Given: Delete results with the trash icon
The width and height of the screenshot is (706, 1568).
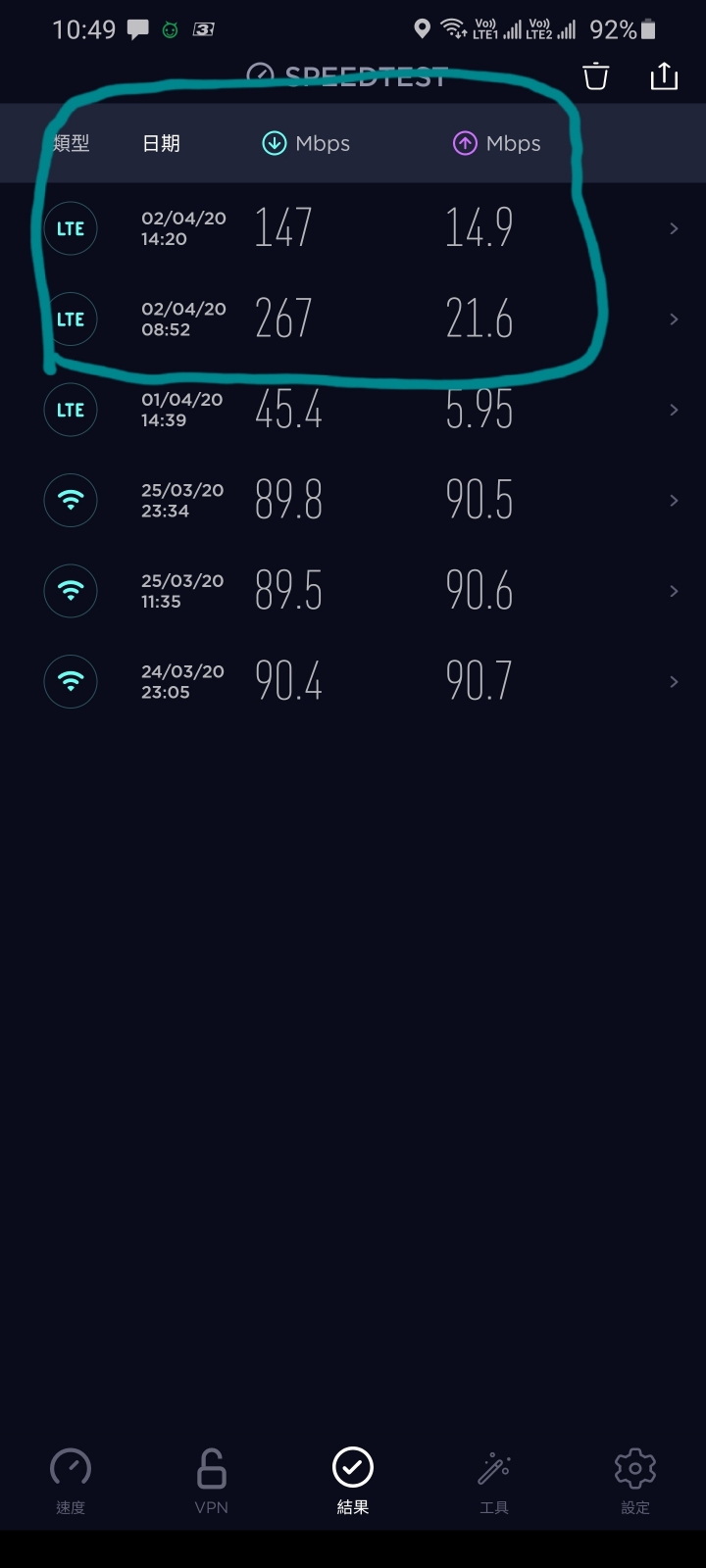Looking at the screenshot, I should coord(596,76).
